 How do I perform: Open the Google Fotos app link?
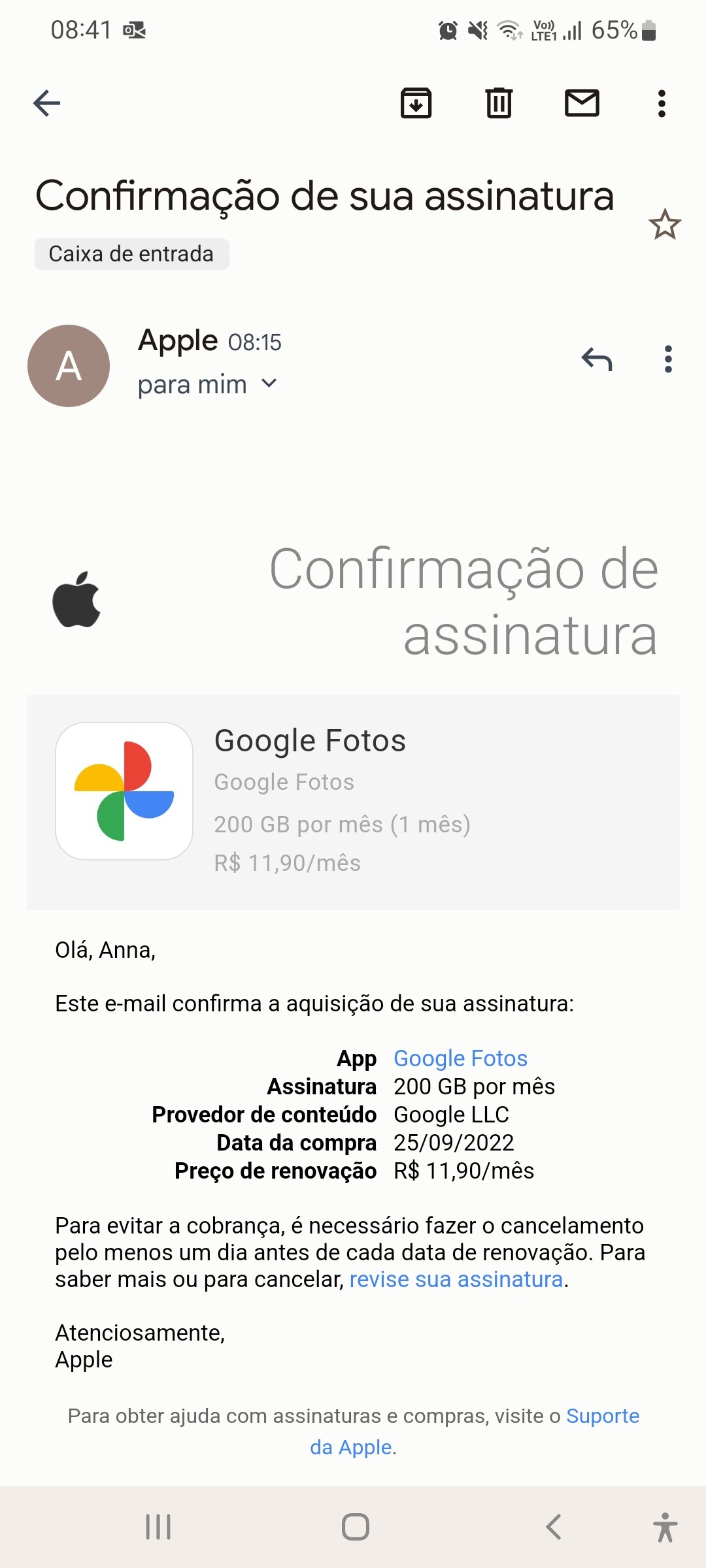(460, 1058)
